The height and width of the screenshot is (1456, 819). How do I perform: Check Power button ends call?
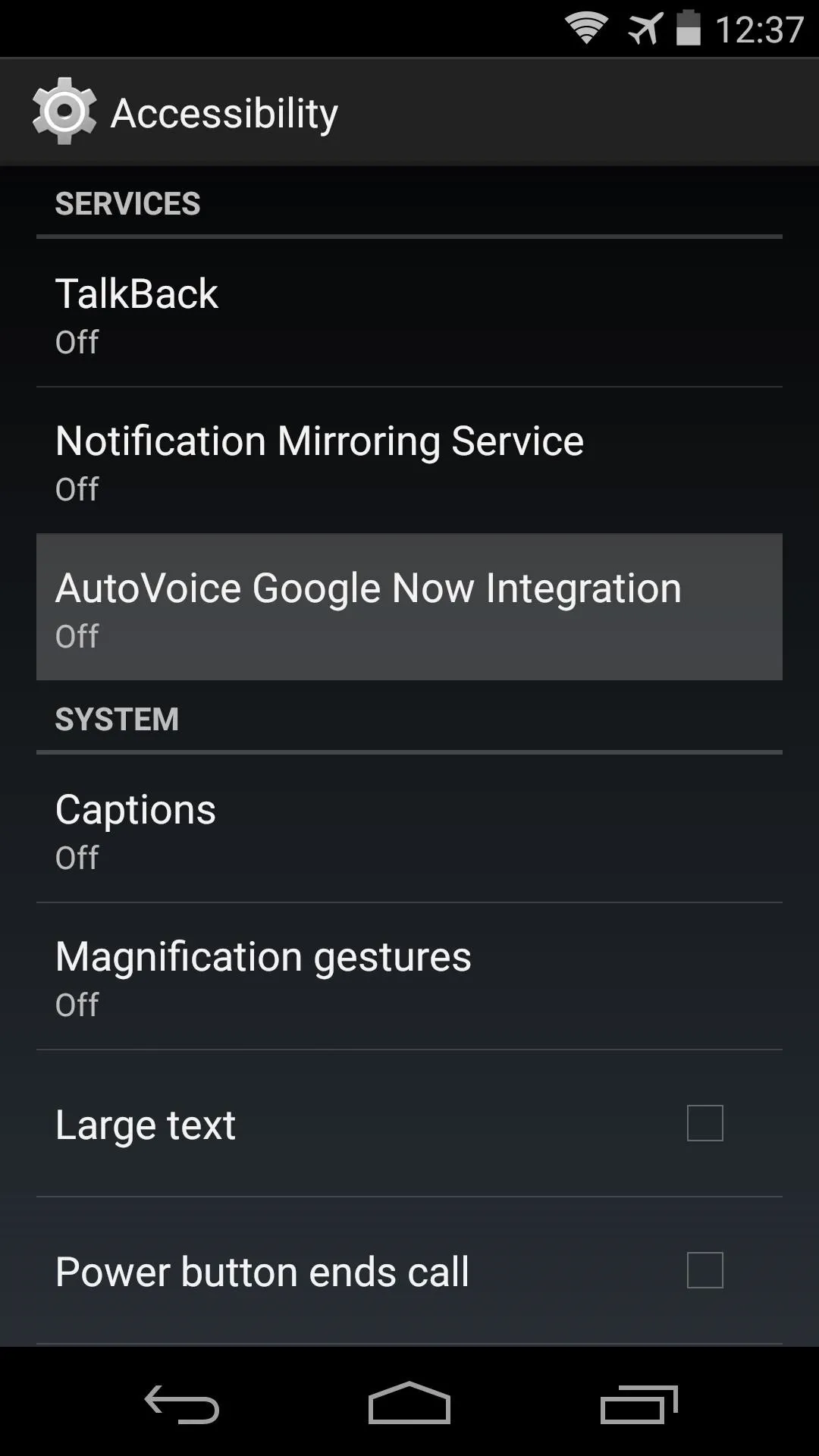pyautogui.click(x=705, y=1270)
